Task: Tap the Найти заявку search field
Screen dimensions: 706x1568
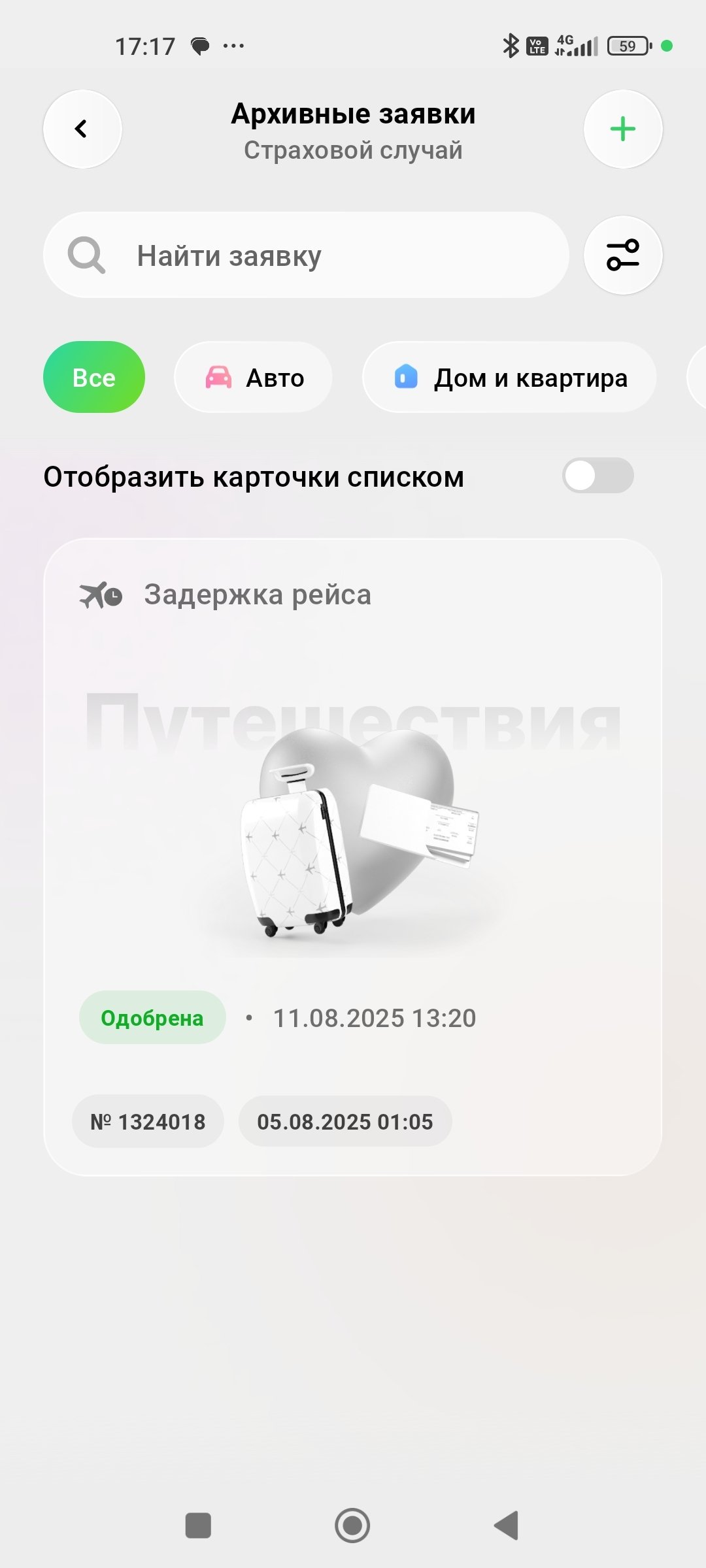Action: click(306, 255)
